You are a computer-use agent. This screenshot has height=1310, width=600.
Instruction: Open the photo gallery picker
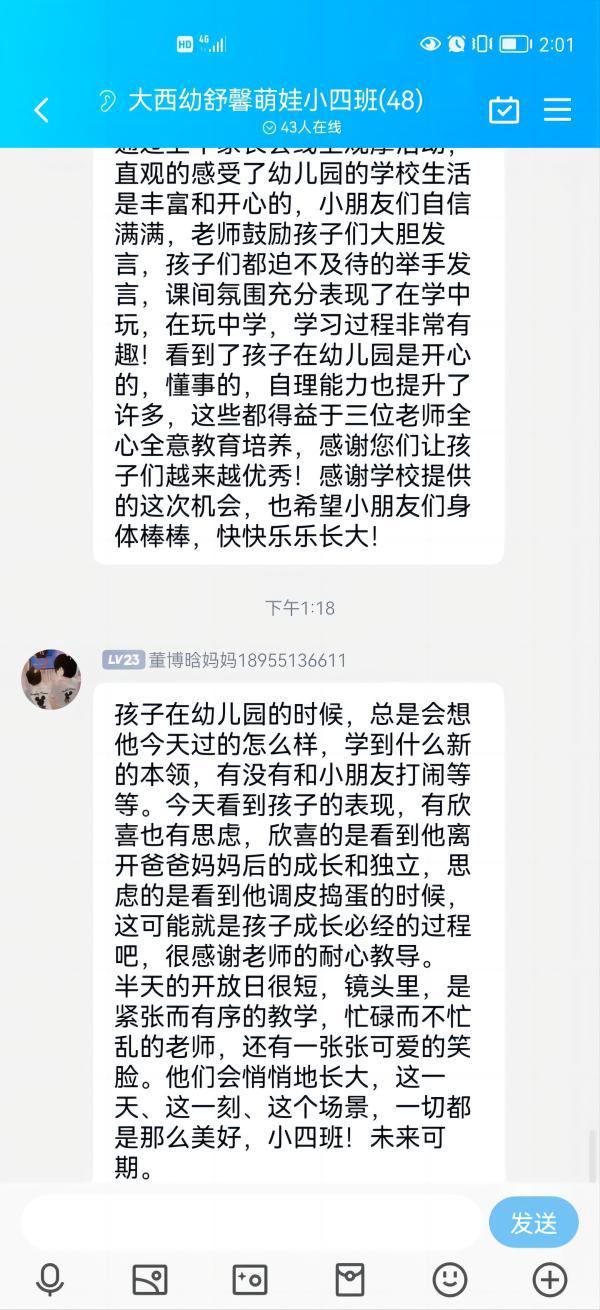coord(150,1279)
